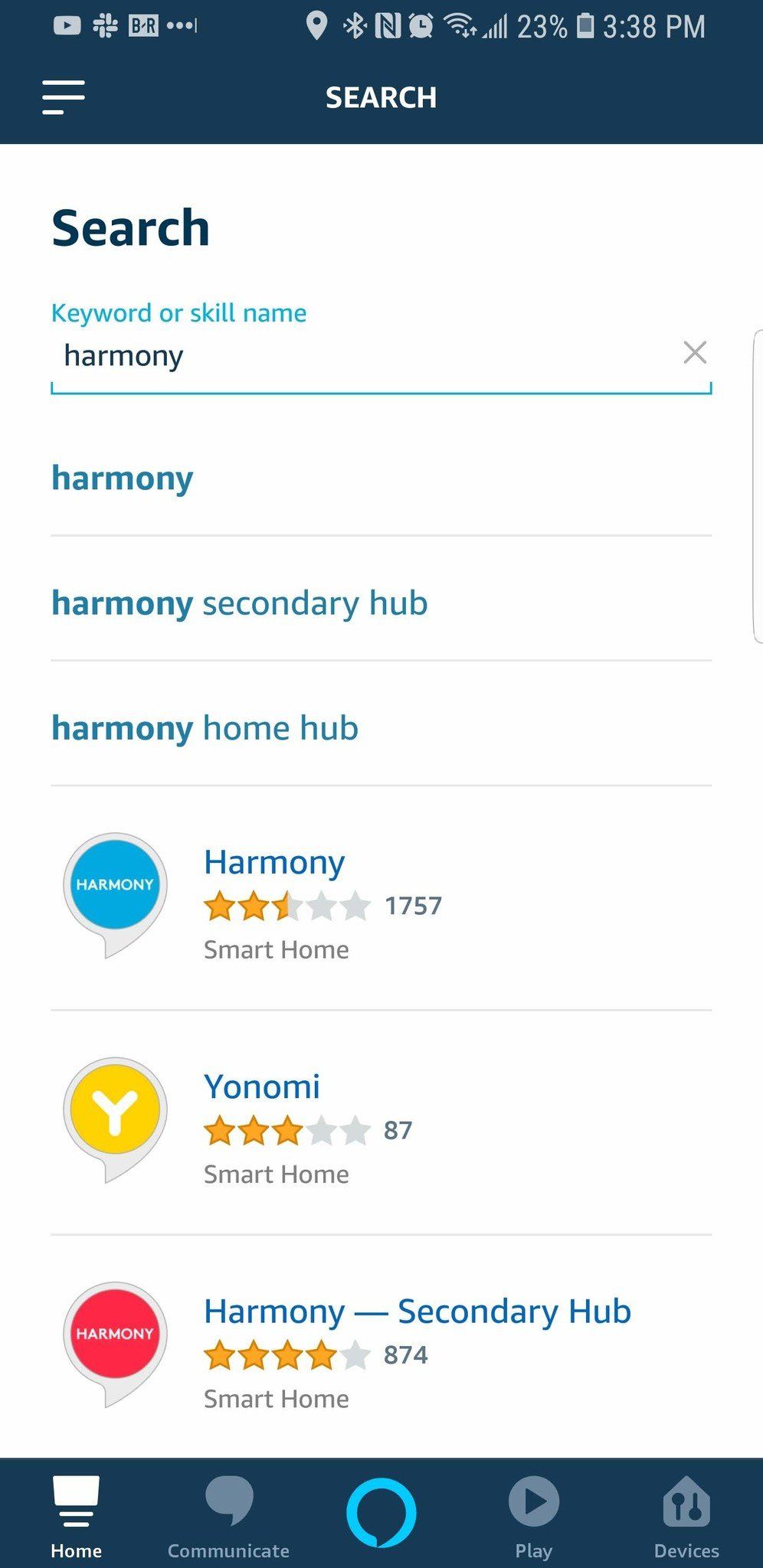The height and width of the screenshot is (1568, 763).
Task: Switch to the Communicate tab
Action: 228,1516
